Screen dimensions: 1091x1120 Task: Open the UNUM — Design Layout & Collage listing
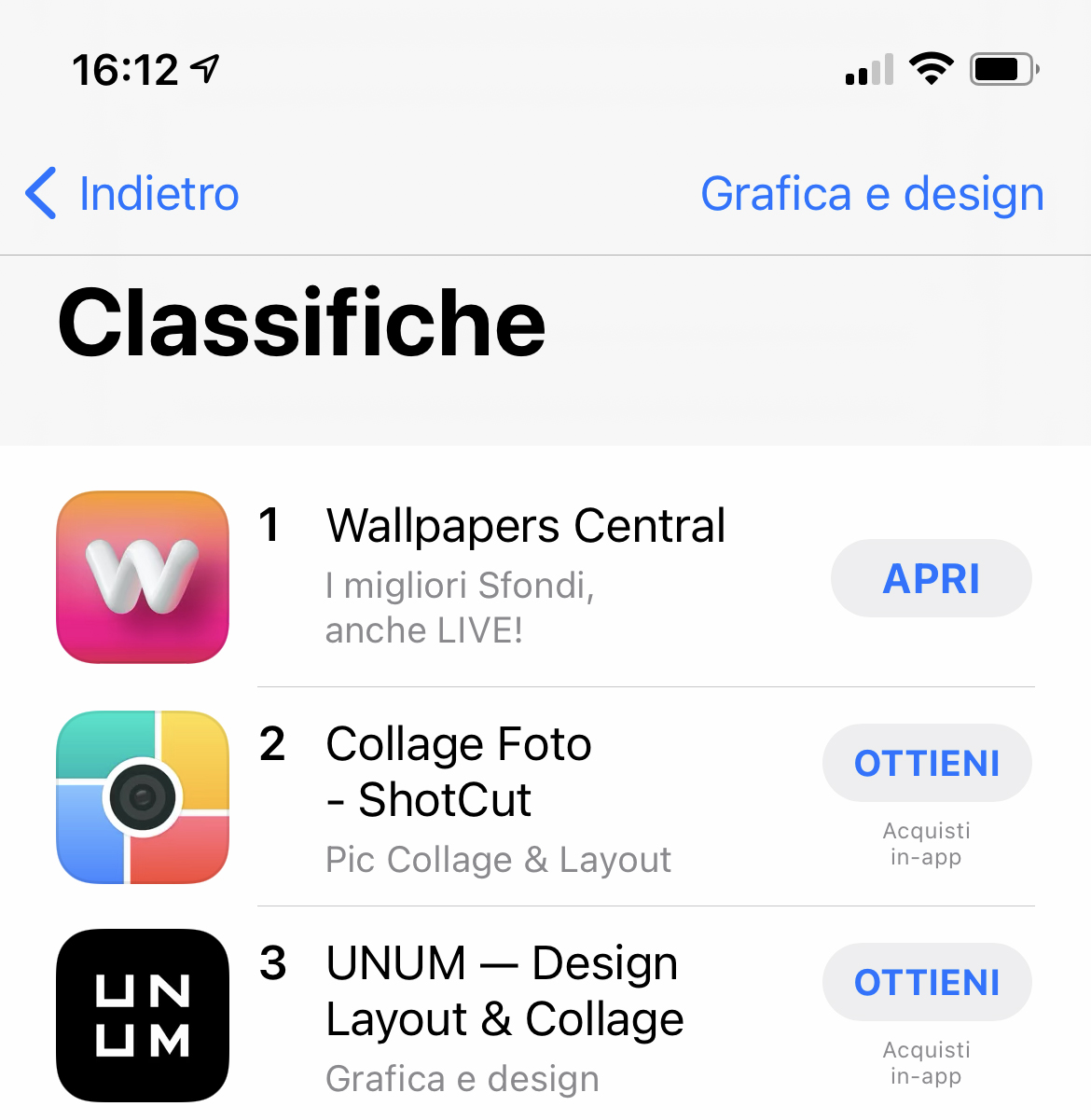click(504, 991)
